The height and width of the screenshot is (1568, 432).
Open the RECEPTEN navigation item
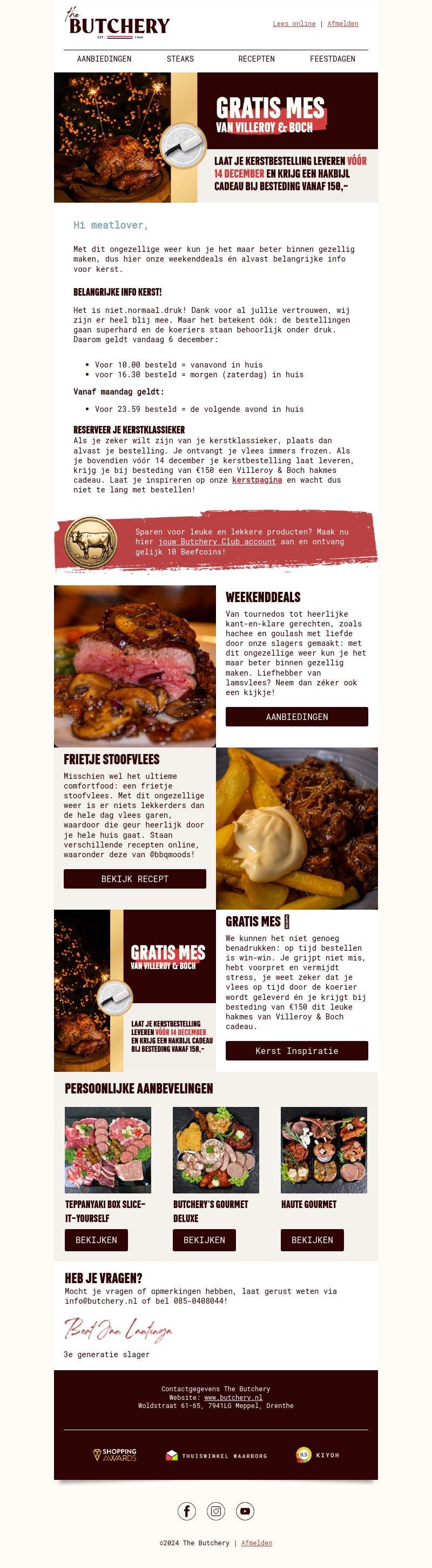point(256,59)
